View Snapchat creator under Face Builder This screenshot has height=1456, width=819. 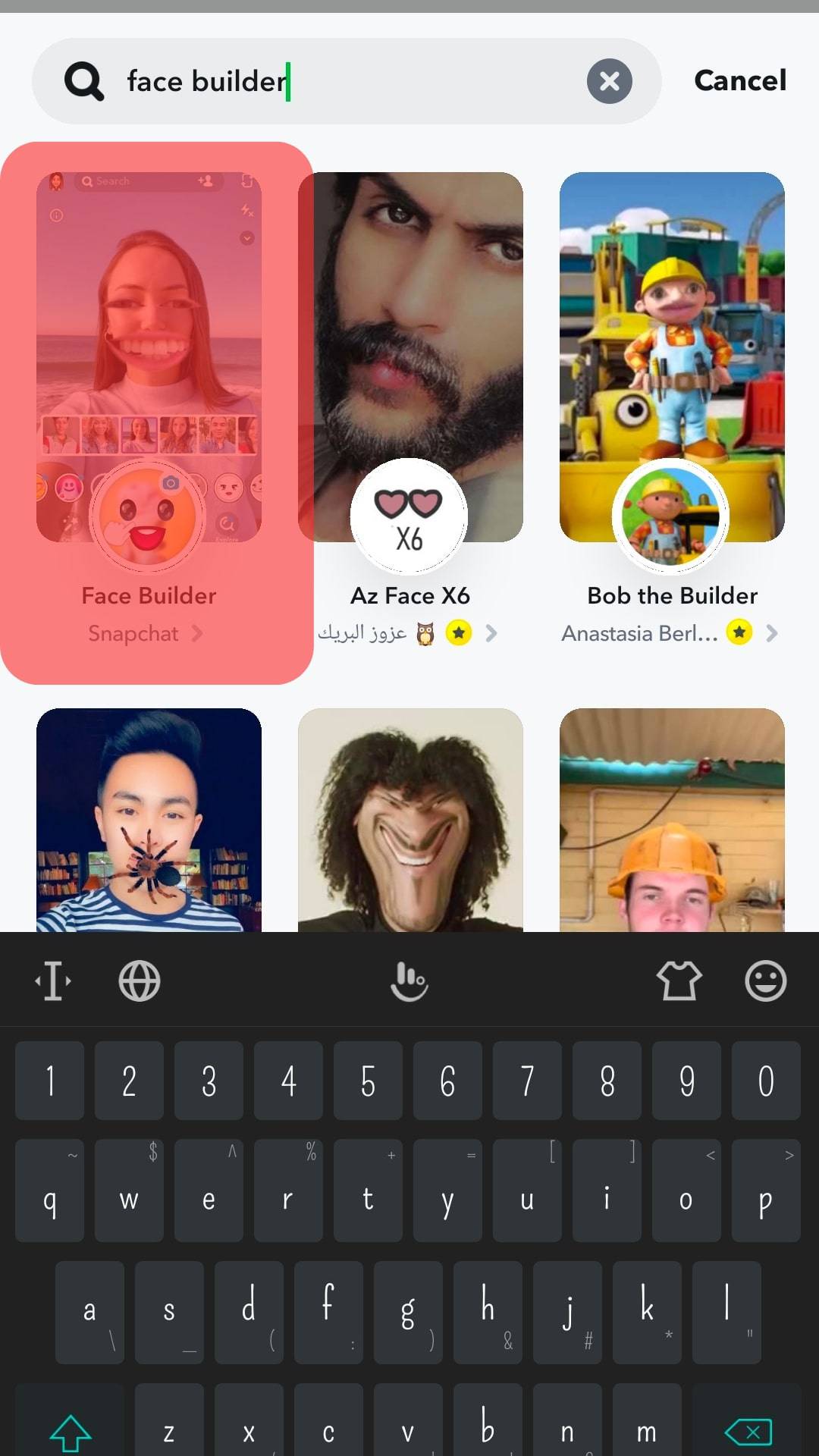[x=144, y=633]
